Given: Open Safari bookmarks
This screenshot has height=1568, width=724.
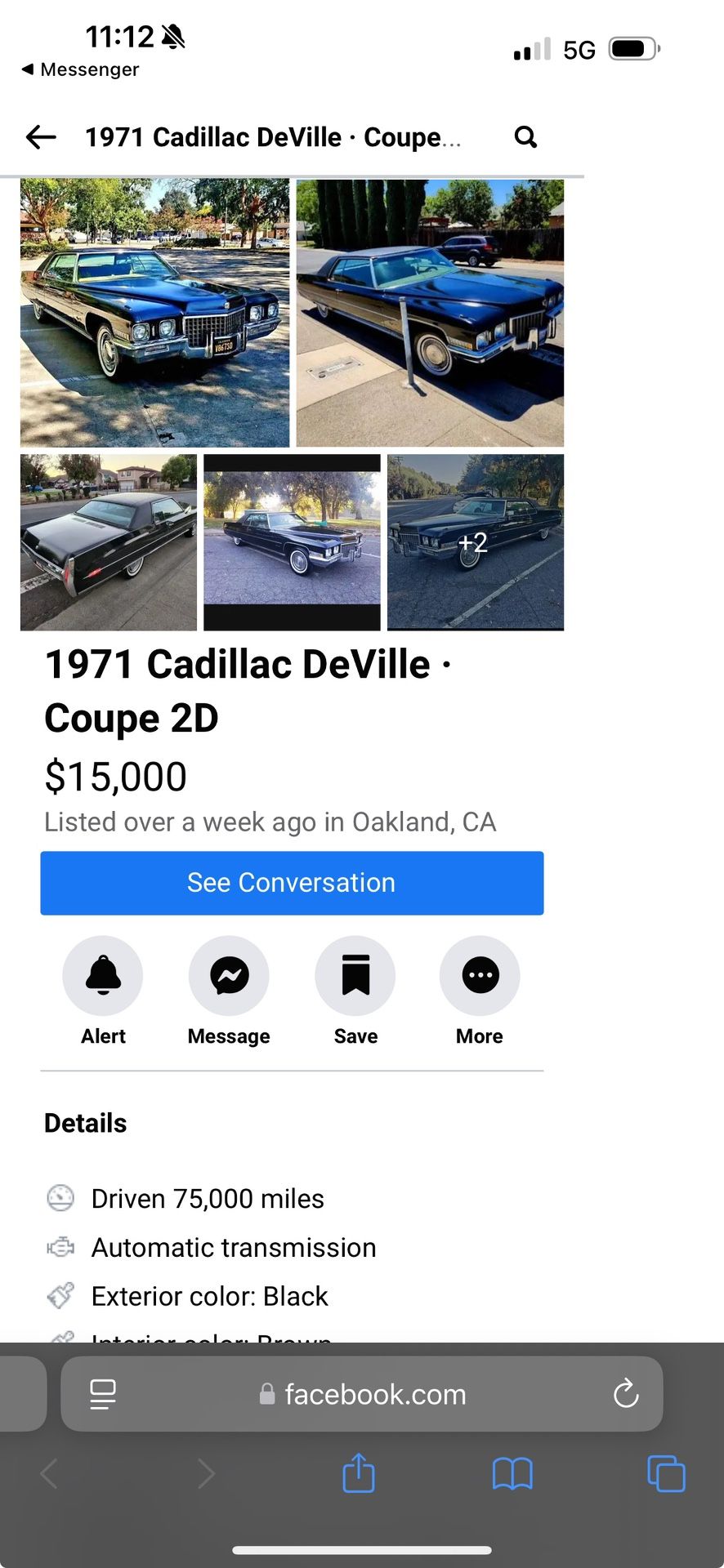Looking at the screenshot, I should (x=512, y=1474).
